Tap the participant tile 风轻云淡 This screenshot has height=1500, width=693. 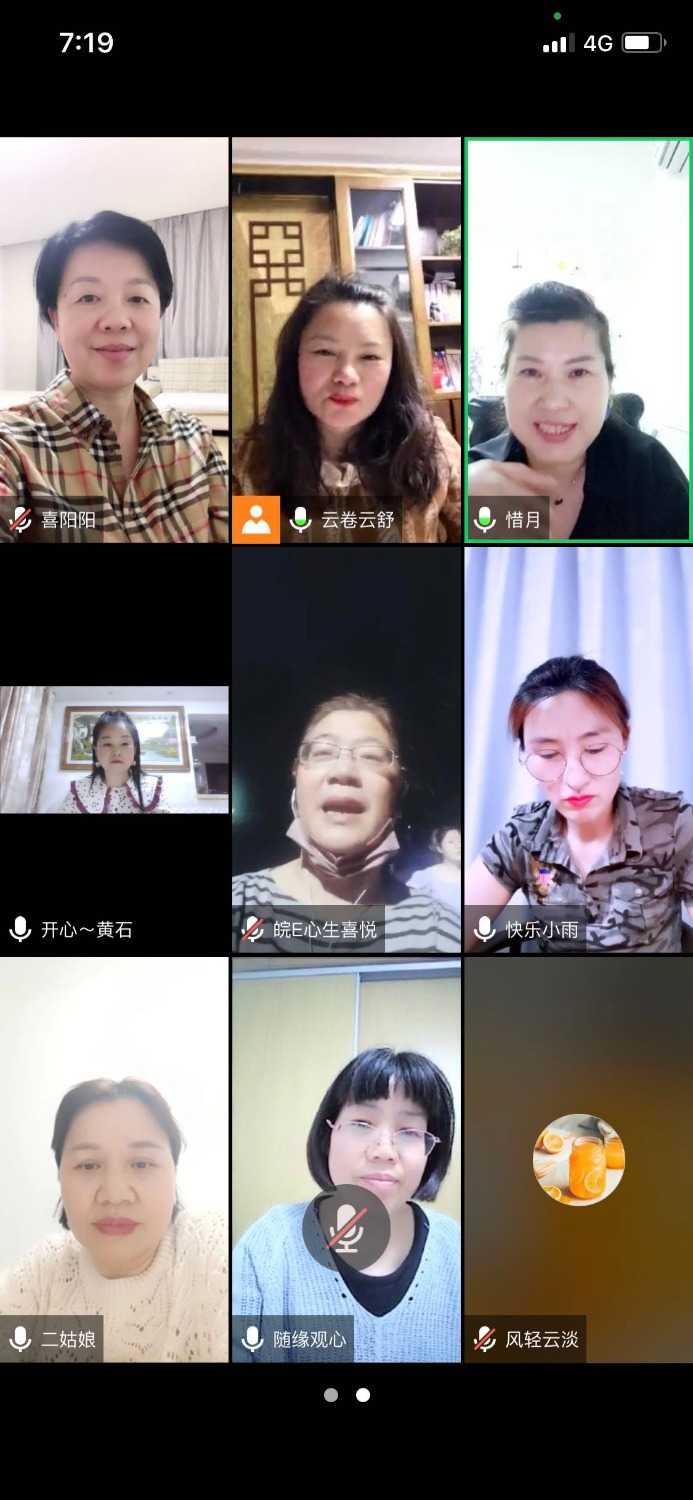[x=578, y=1160]
